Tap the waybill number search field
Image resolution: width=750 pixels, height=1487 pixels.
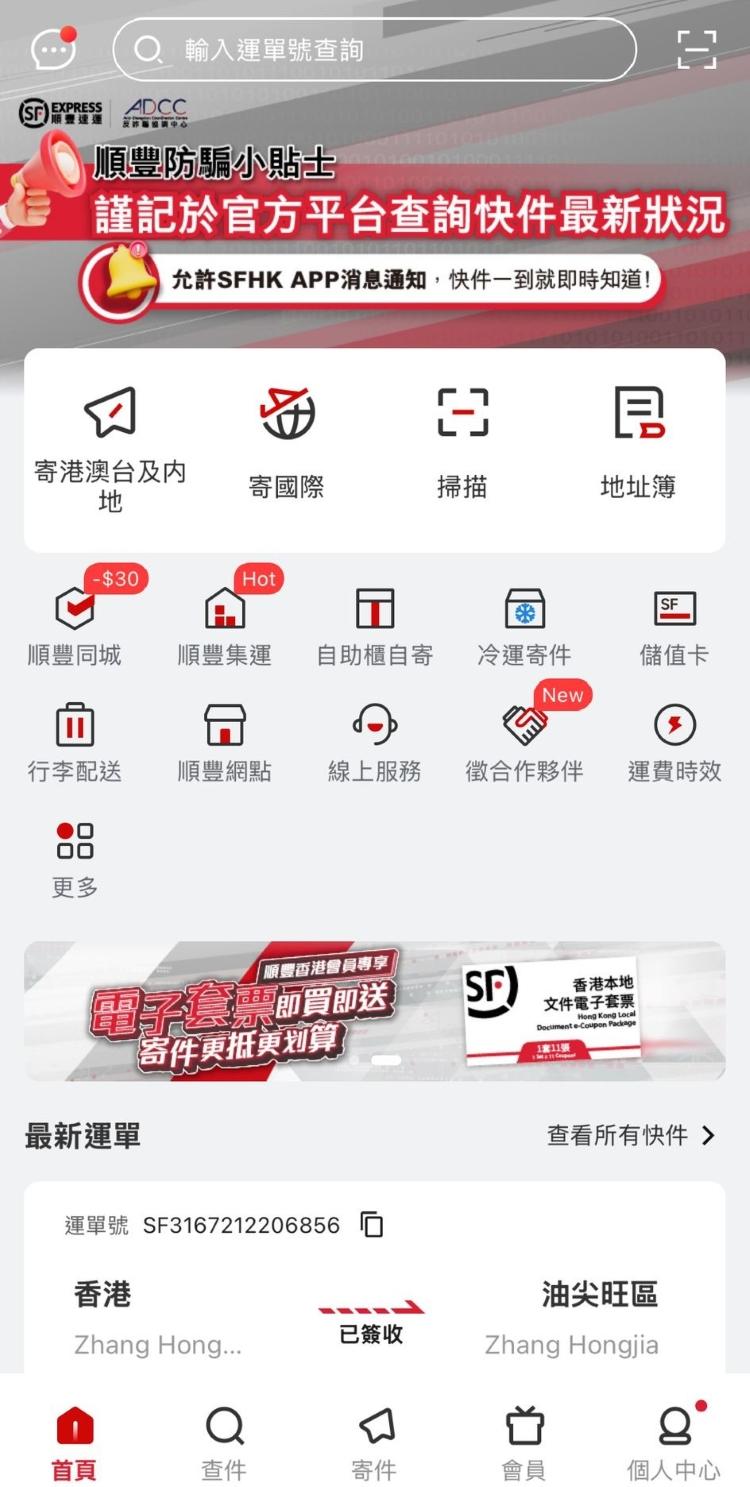pyautogui.click(x=375, y=49)
